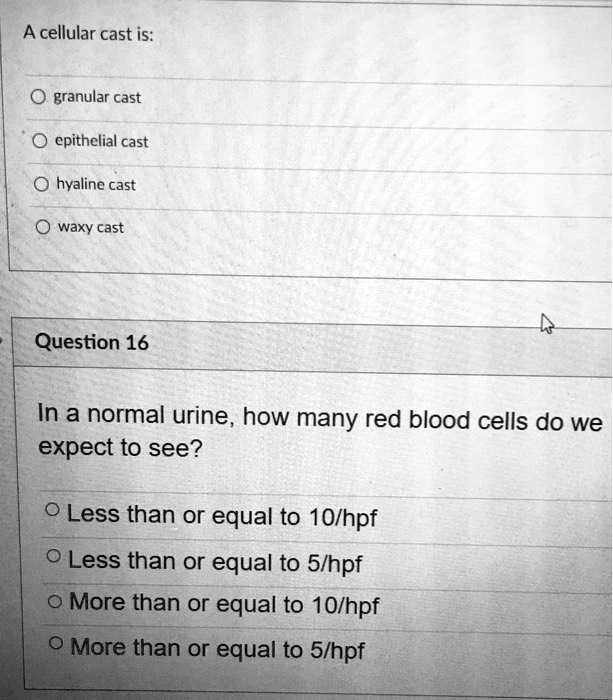Choose epithelial cast as answer
The image size is (613, 700).
point(37,142)
